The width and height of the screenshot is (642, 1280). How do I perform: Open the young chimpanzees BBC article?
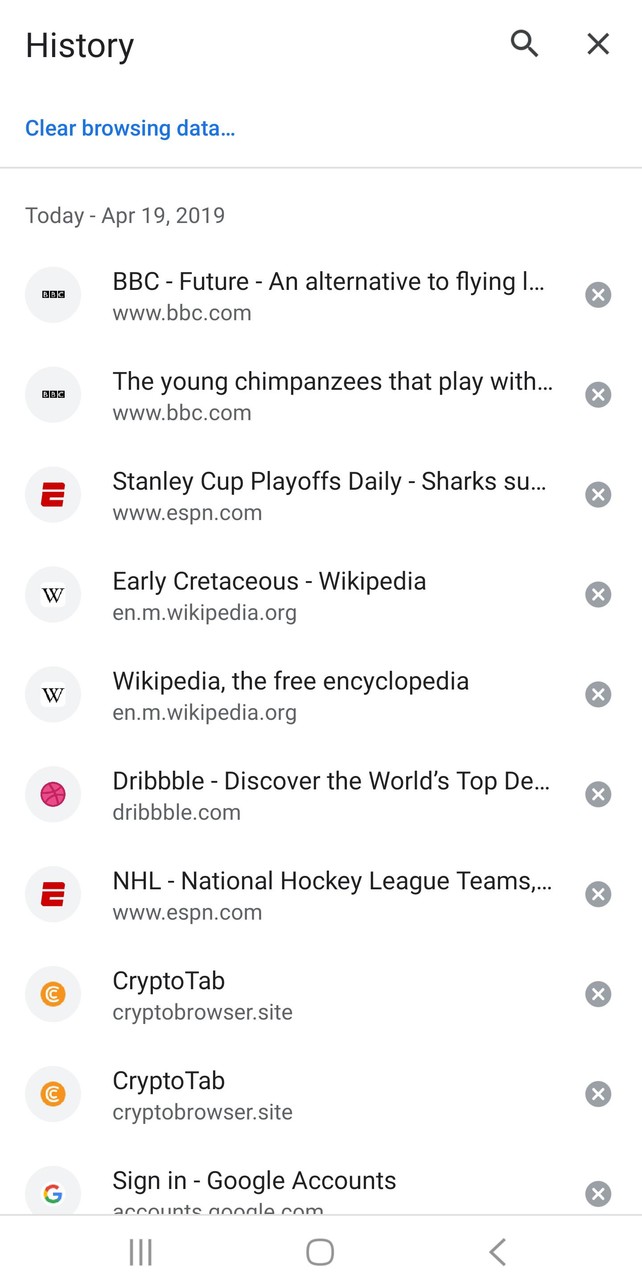(332, 395)
